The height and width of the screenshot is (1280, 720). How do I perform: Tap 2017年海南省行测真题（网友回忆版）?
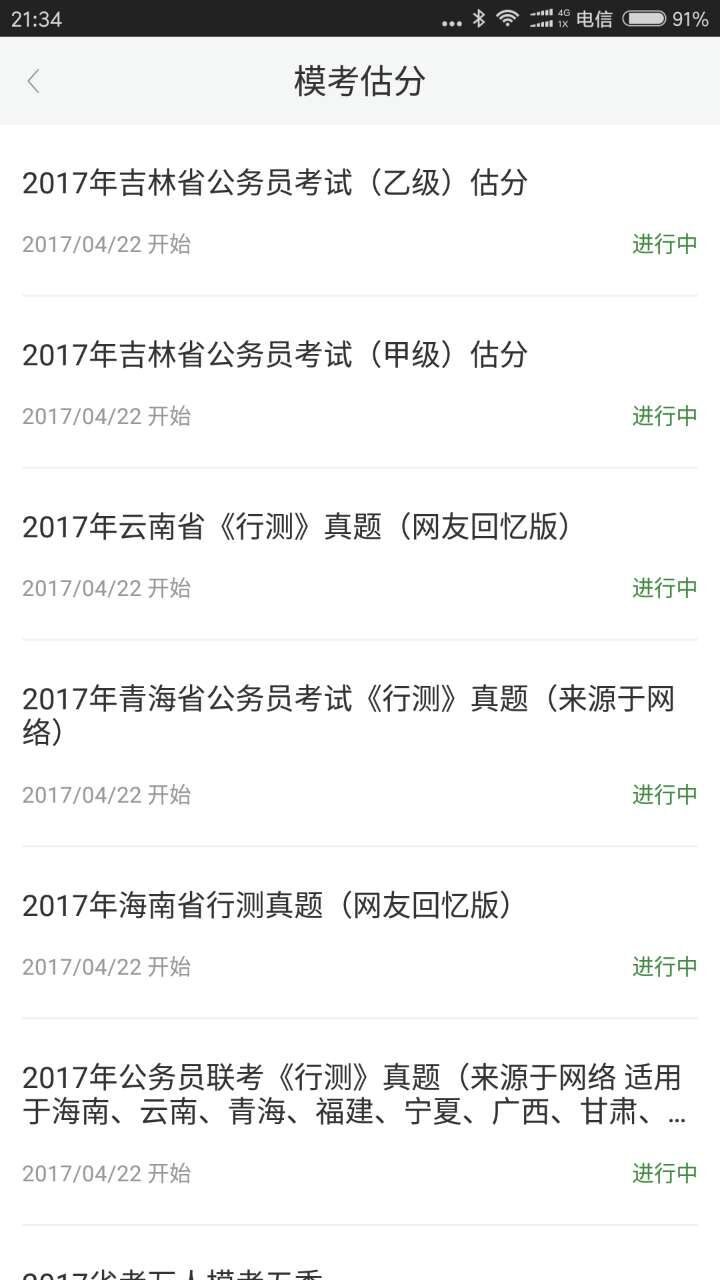coord(360,933)
